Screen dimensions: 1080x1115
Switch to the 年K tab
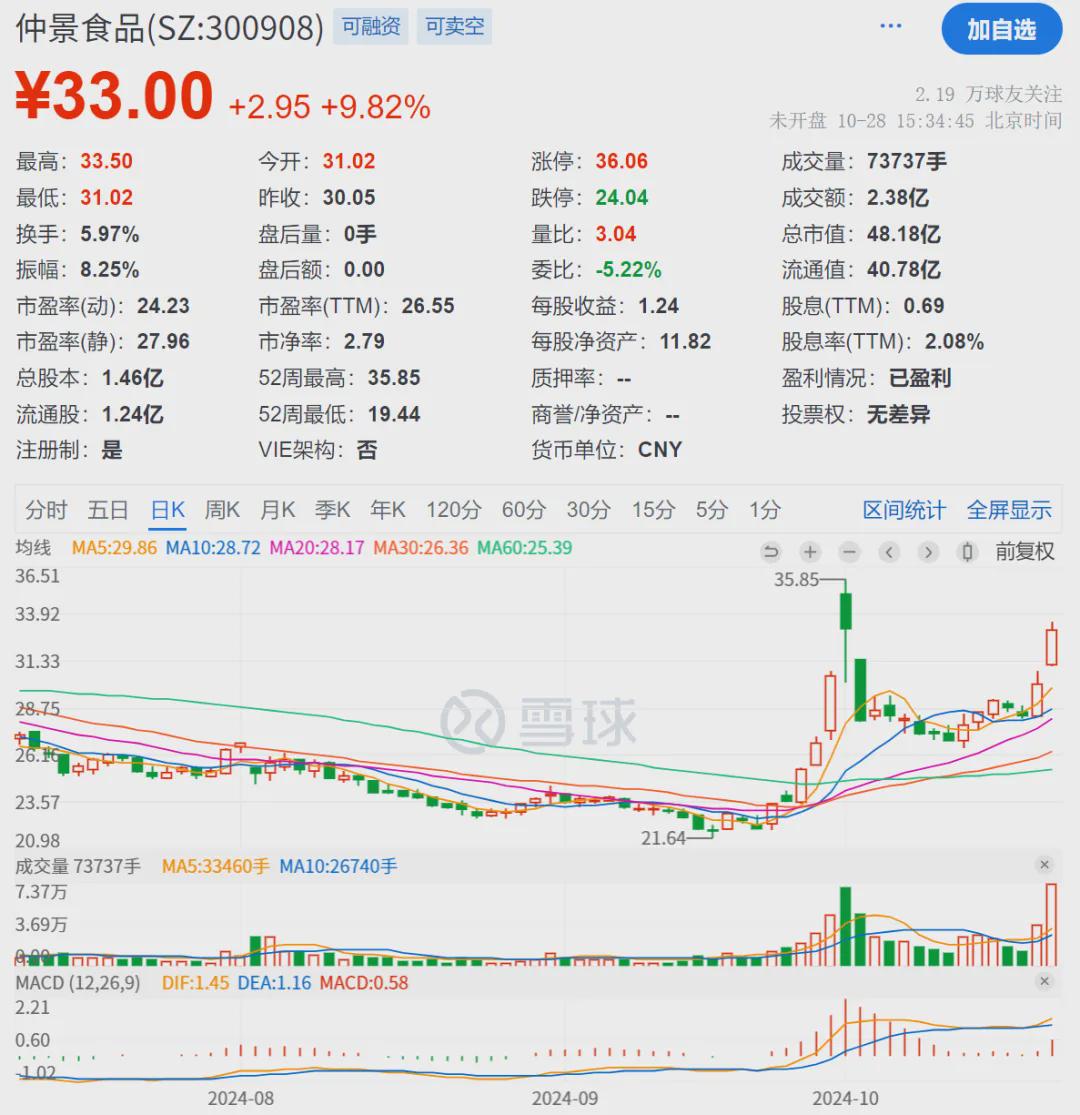coord(387,510)
